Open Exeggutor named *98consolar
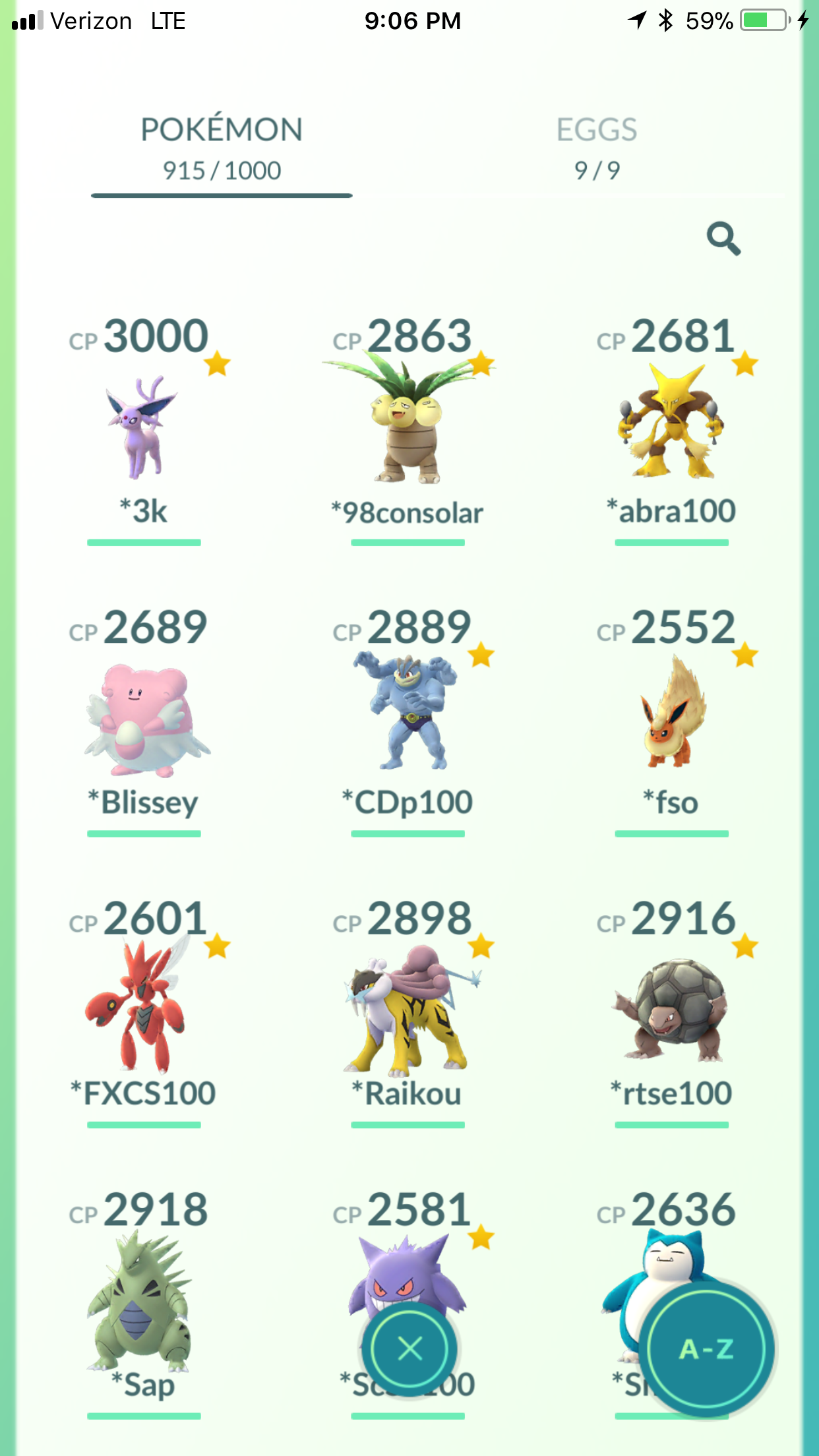 pos(408,430)
